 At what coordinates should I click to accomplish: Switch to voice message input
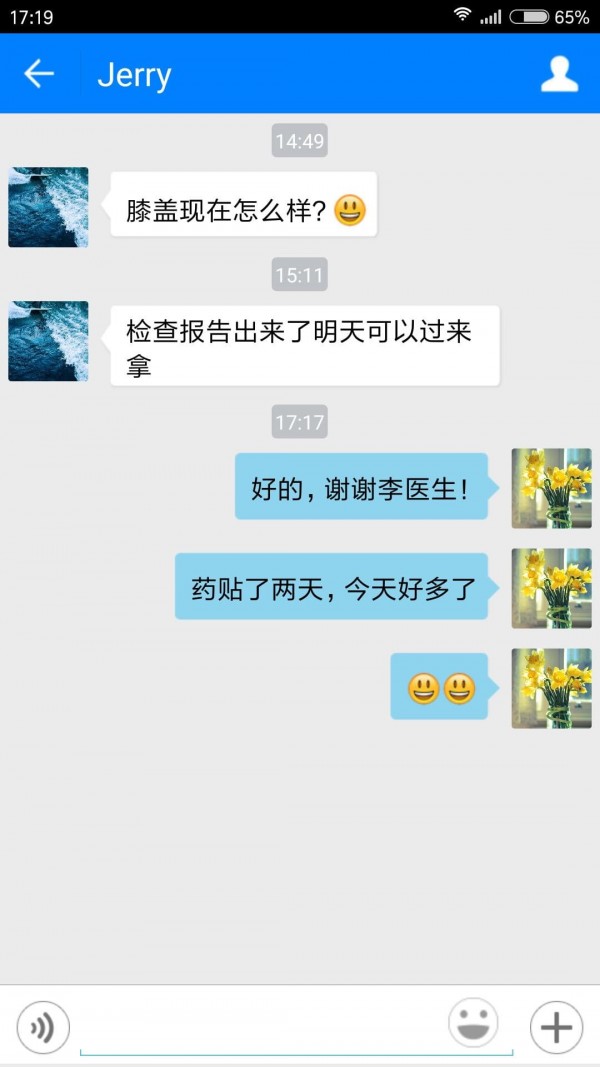(43, 1026)
